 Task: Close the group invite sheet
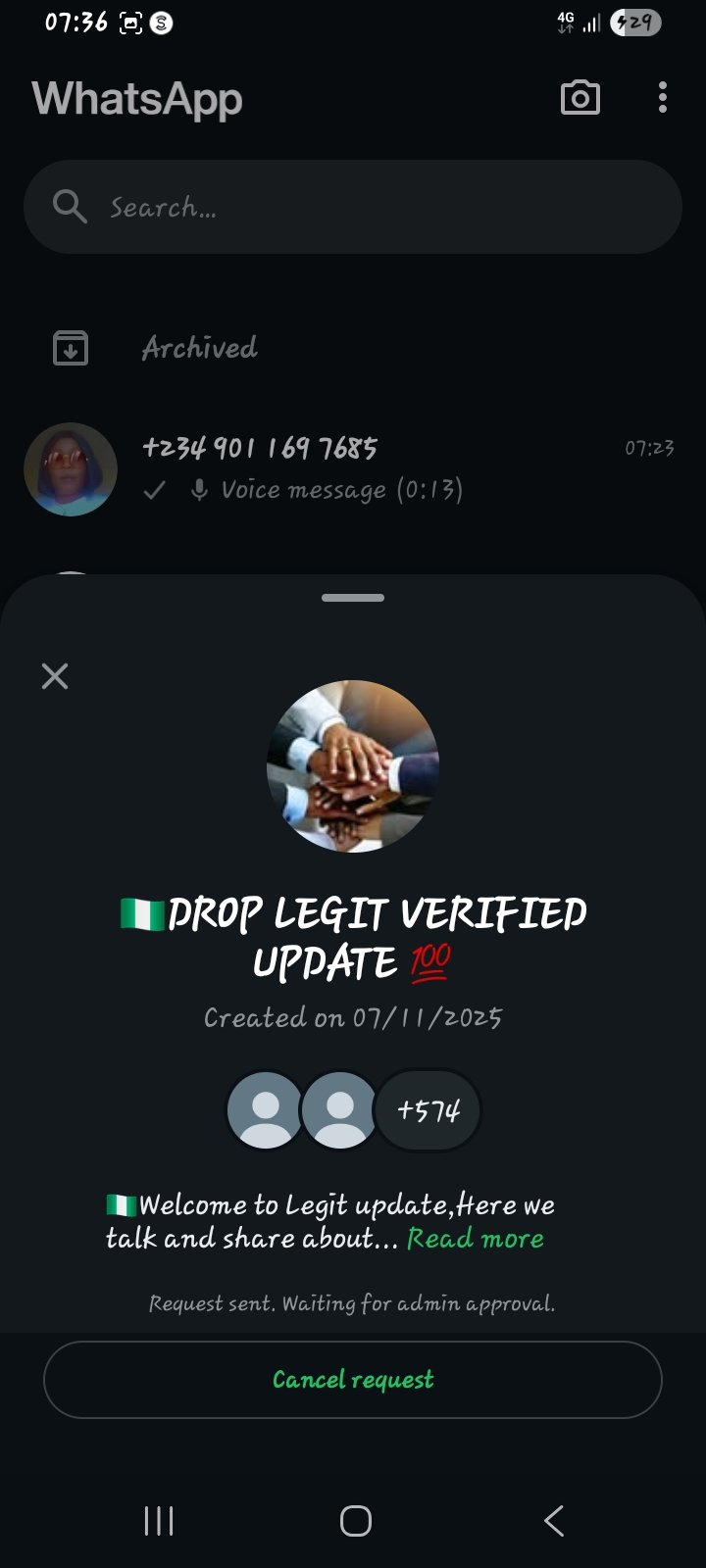point(55,676)
